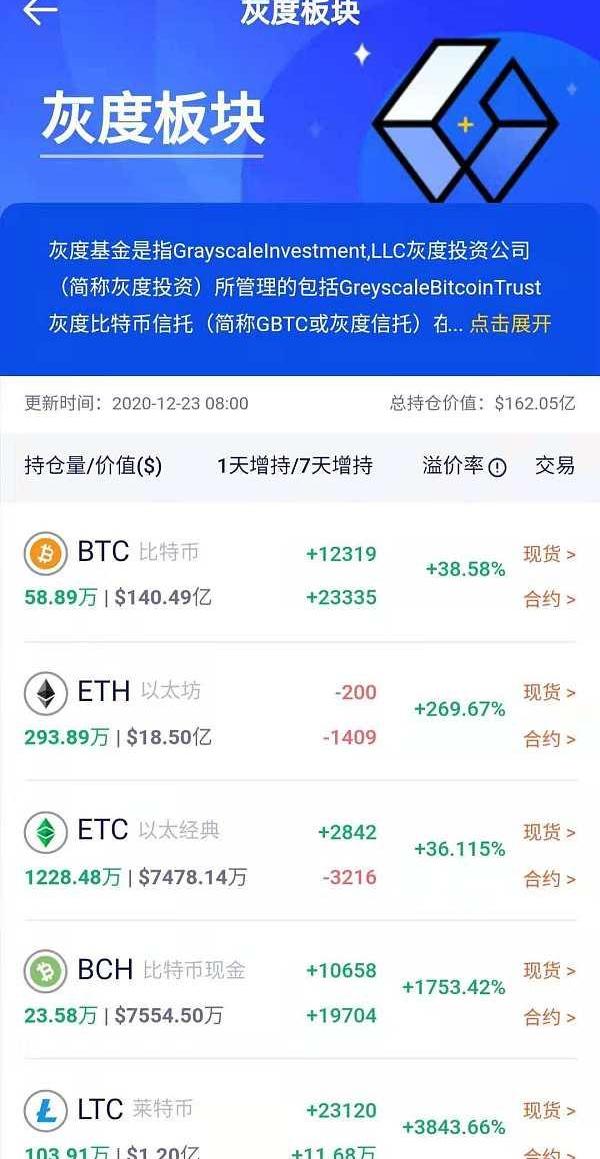Open BTC 现货 trading
600x1159 pixels.
coord(549,554)
